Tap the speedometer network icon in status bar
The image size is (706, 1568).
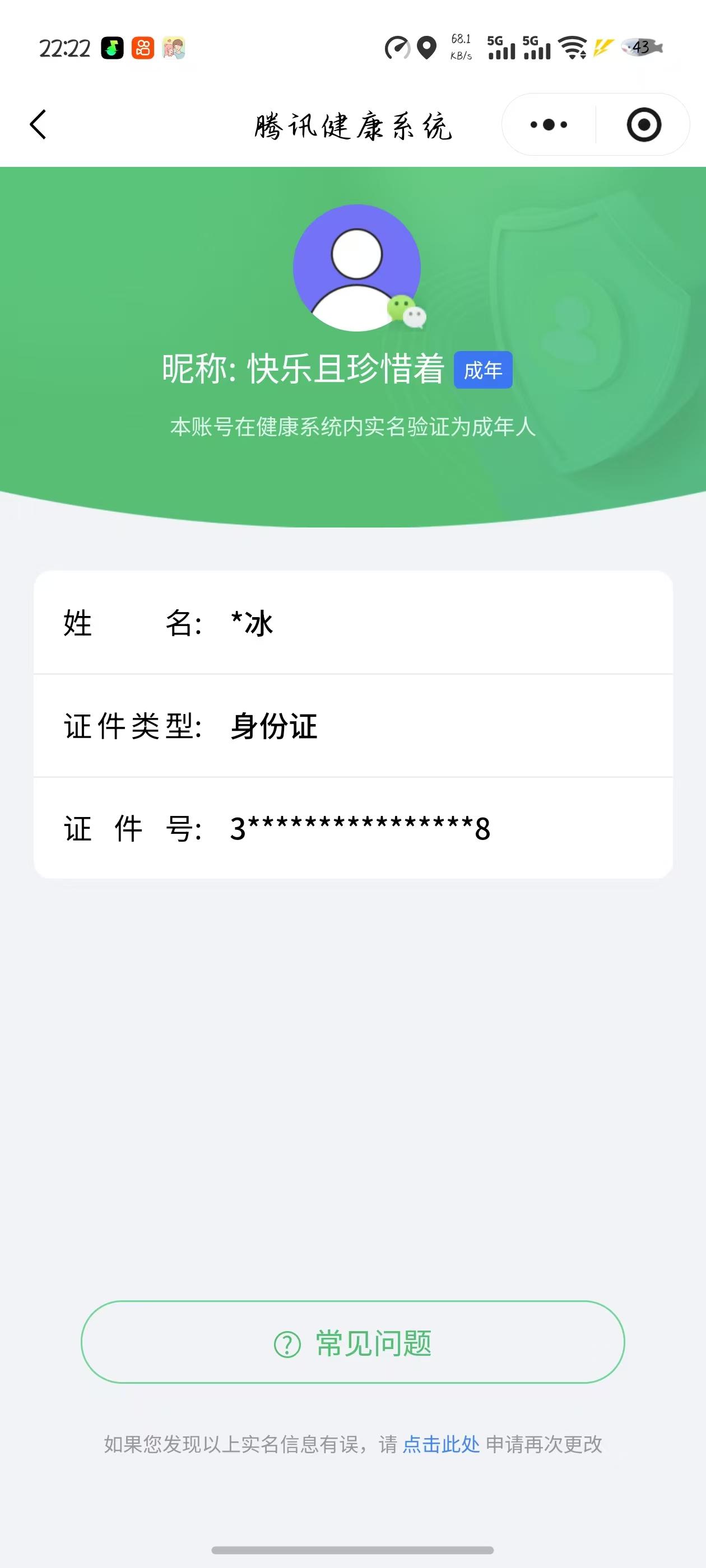(x=397, y=48)
